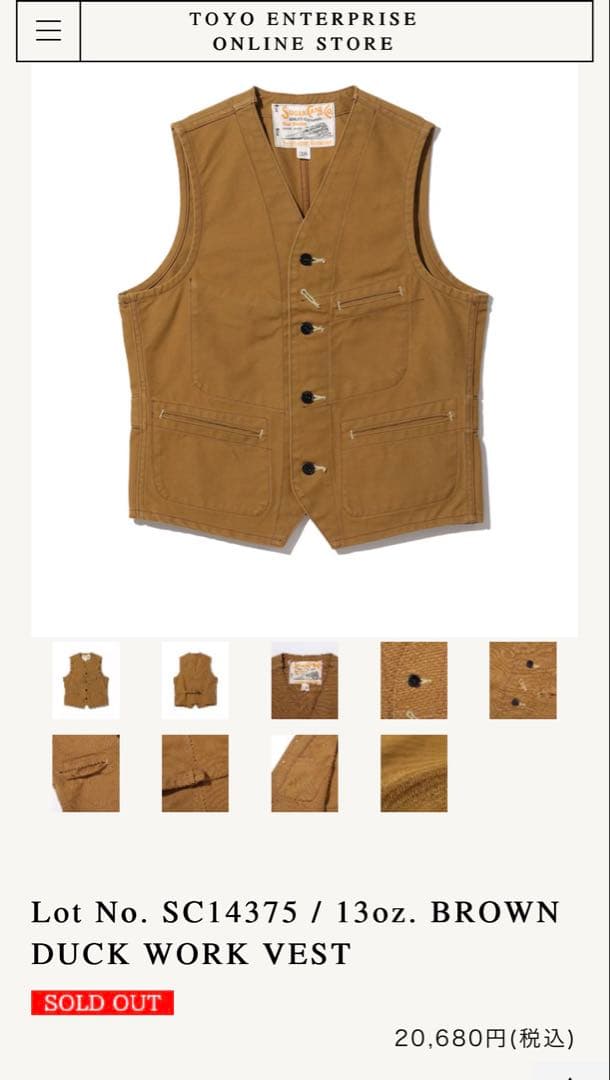View the back strap detail thumbnail

click(x=195, y=773)
